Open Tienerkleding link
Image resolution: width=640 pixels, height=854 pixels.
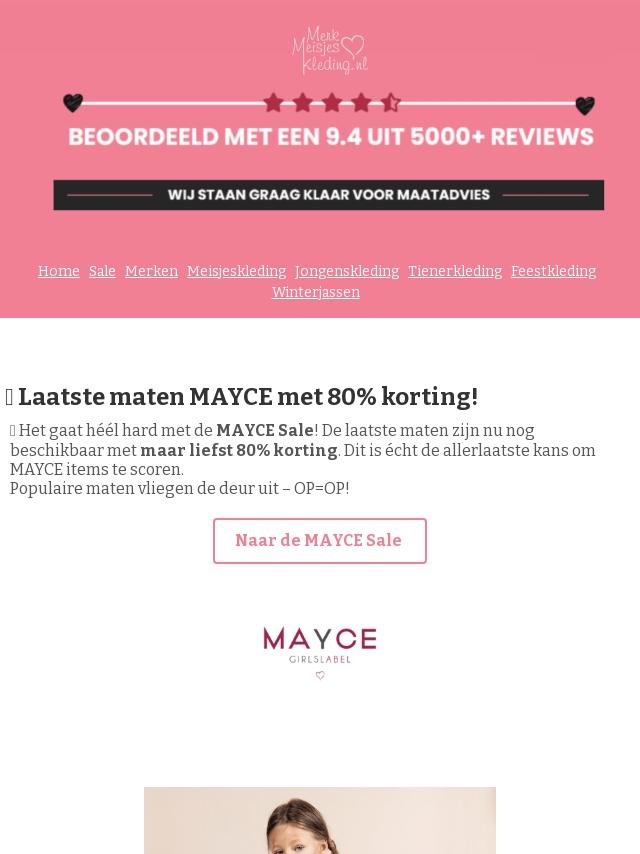pyautogui.click(x=455, y=271)
